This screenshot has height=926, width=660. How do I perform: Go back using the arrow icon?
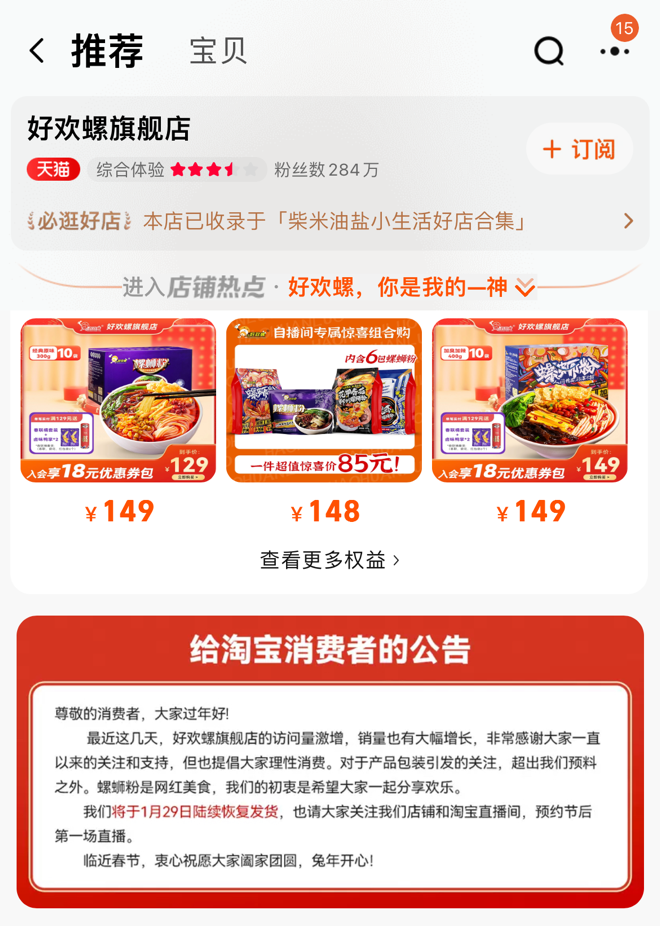[x=37, y=51]
